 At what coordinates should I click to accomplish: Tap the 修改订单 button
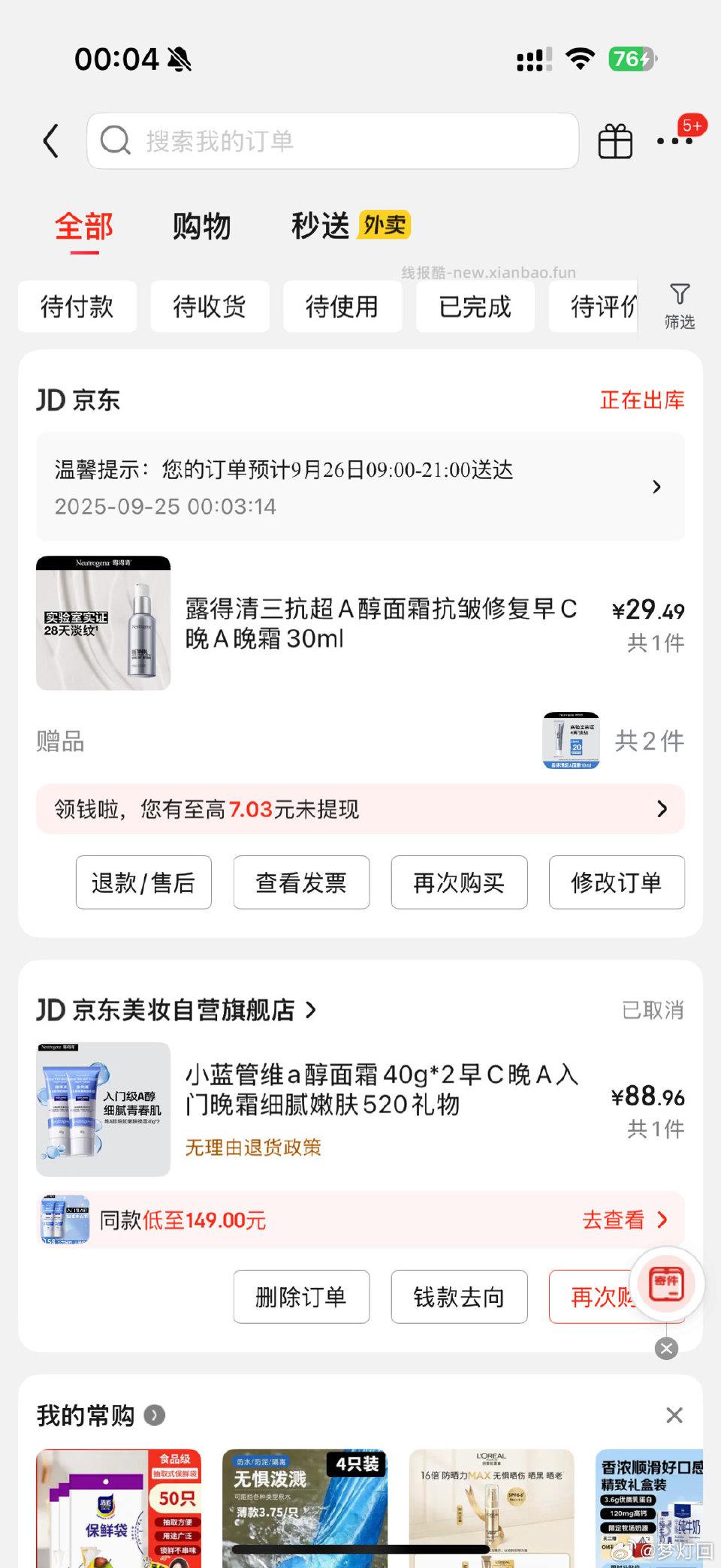click(617, 883)
